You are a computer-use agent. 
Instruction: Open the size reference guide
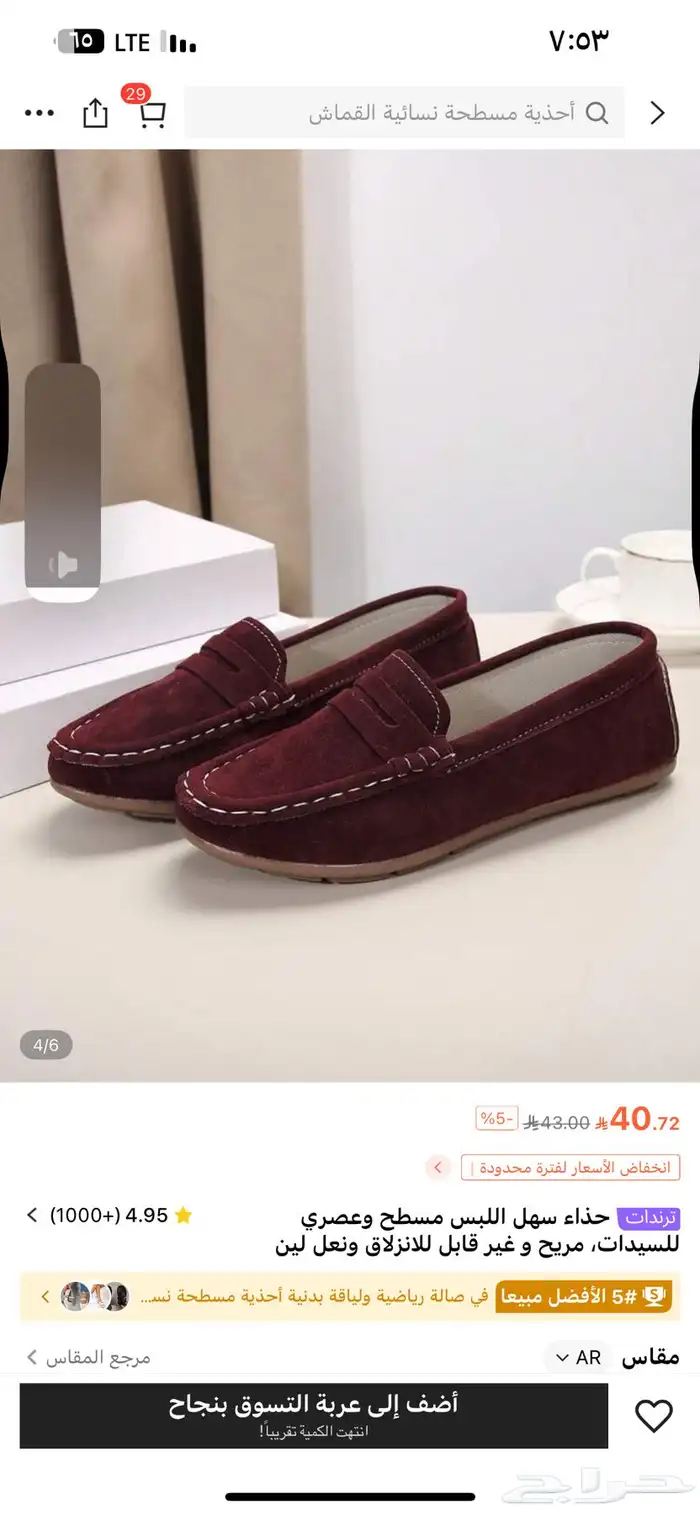88,1357
